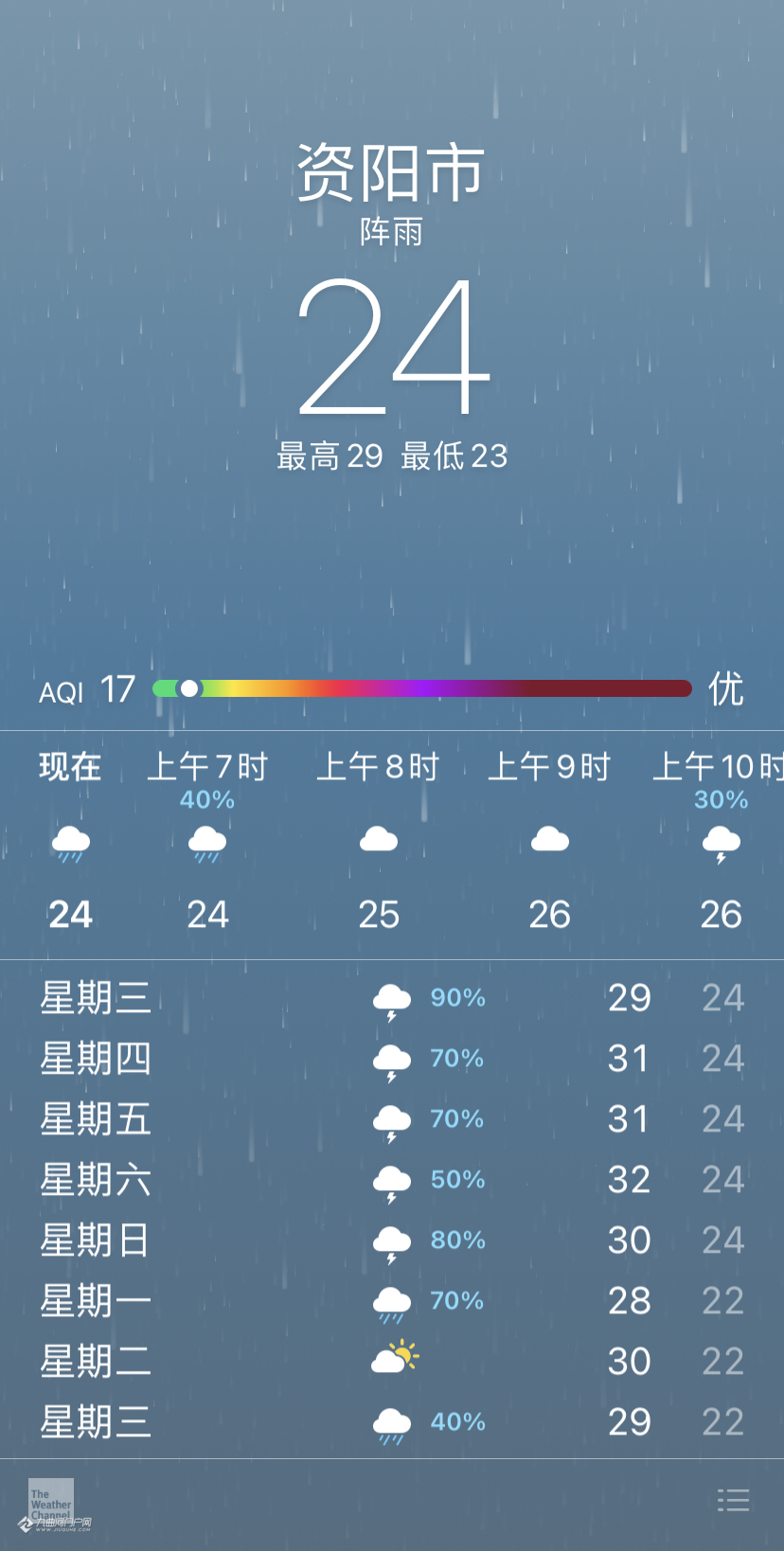Tap the thunderstorm icon for 星期三
The height and width of the screenshot is (1551, 784).
click(x=391, y=999)
